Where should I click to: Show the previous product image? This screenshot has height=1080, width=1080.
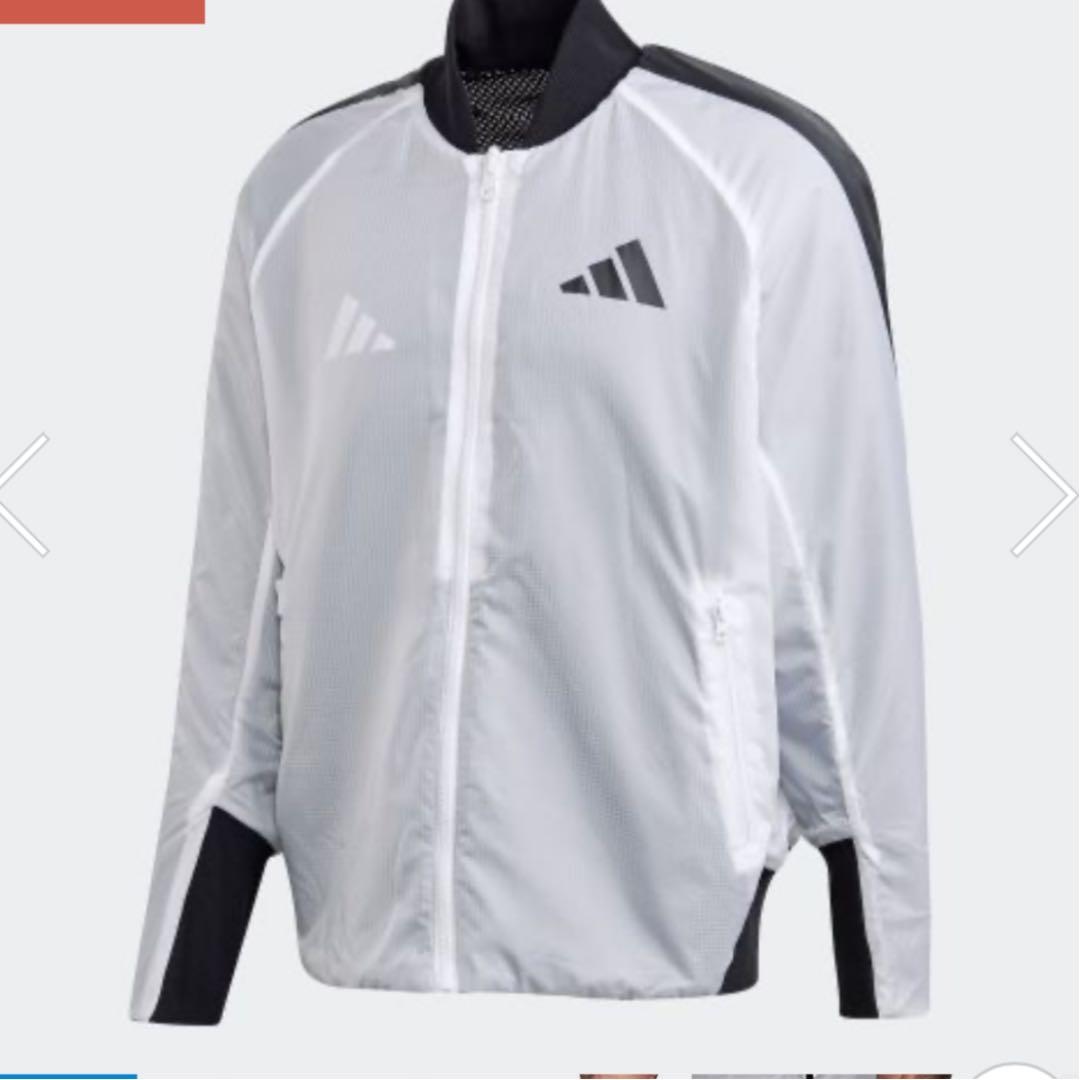tap(24, 494)
